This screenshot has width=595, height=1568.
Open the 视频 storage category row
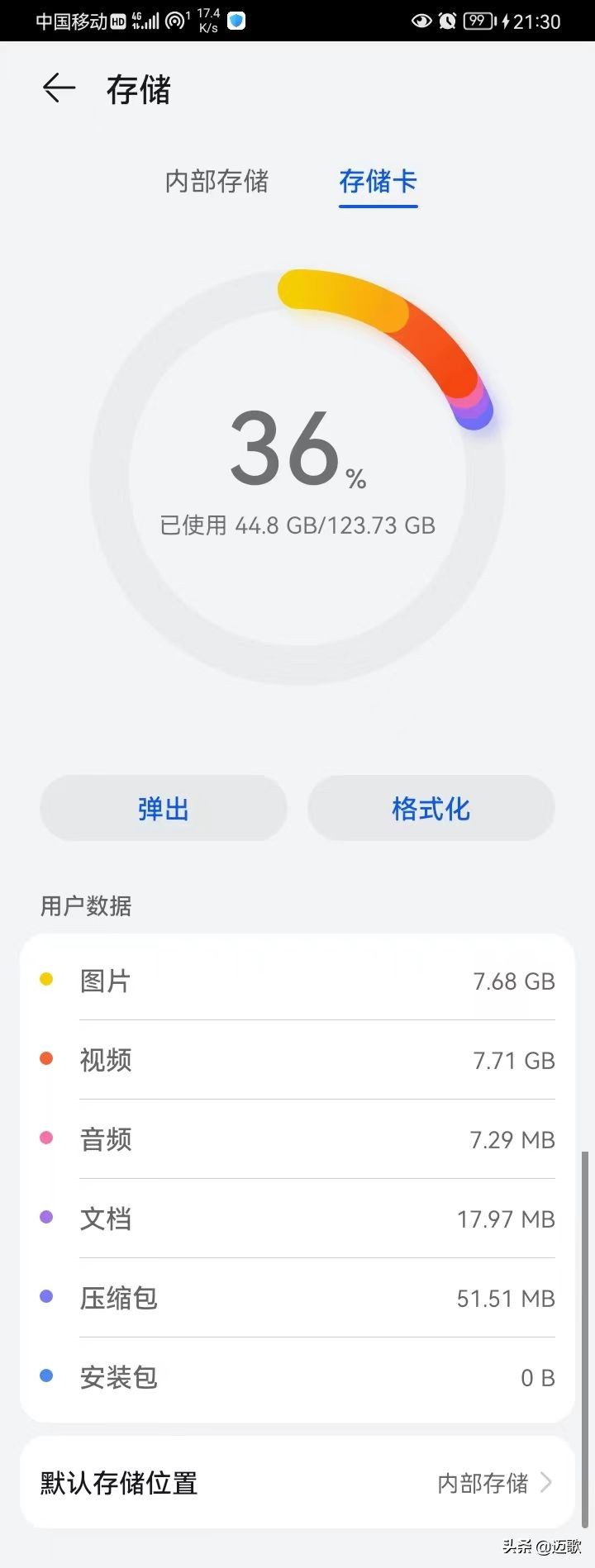coord(297,1060)
